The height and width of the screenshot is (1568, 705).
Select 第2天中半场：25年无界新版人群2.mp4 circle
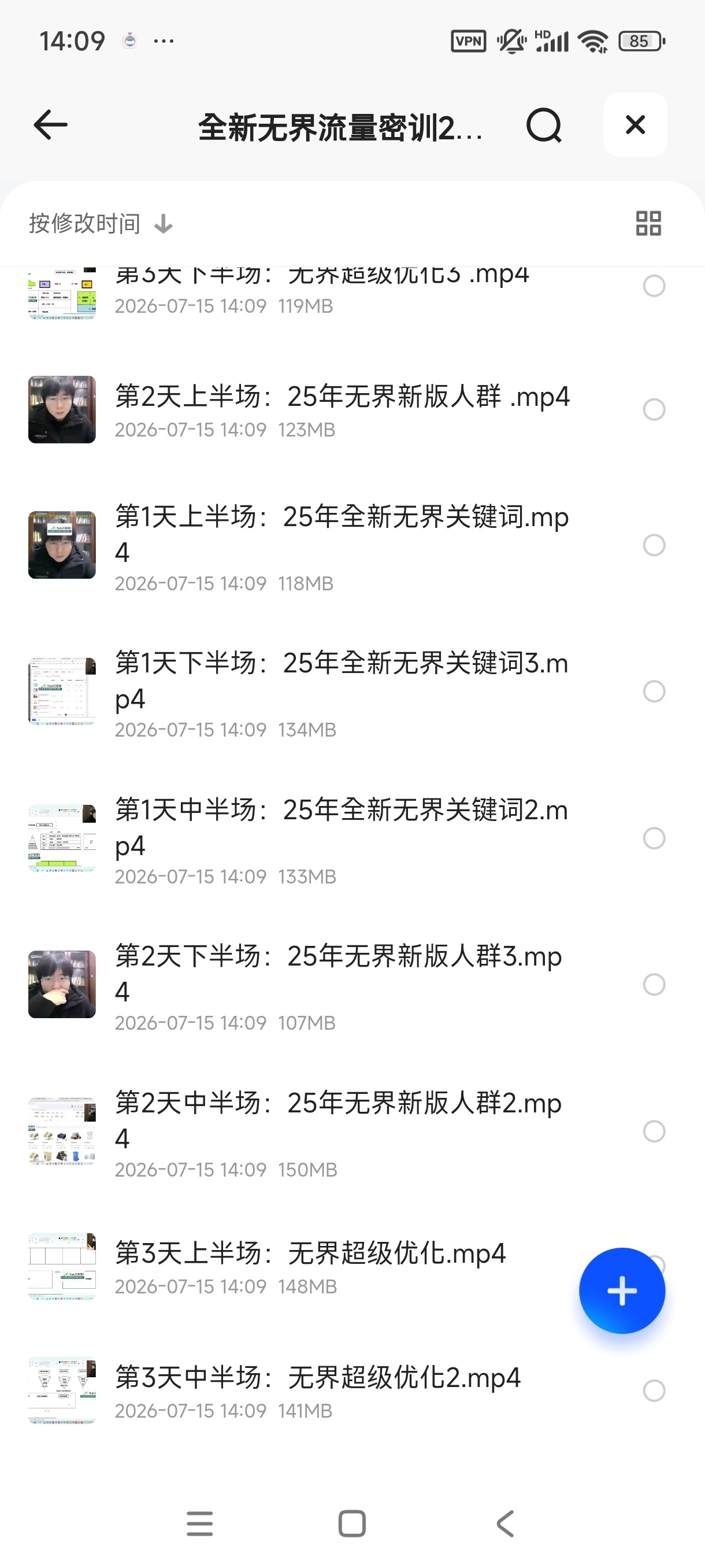click(x=654, y=1131)
